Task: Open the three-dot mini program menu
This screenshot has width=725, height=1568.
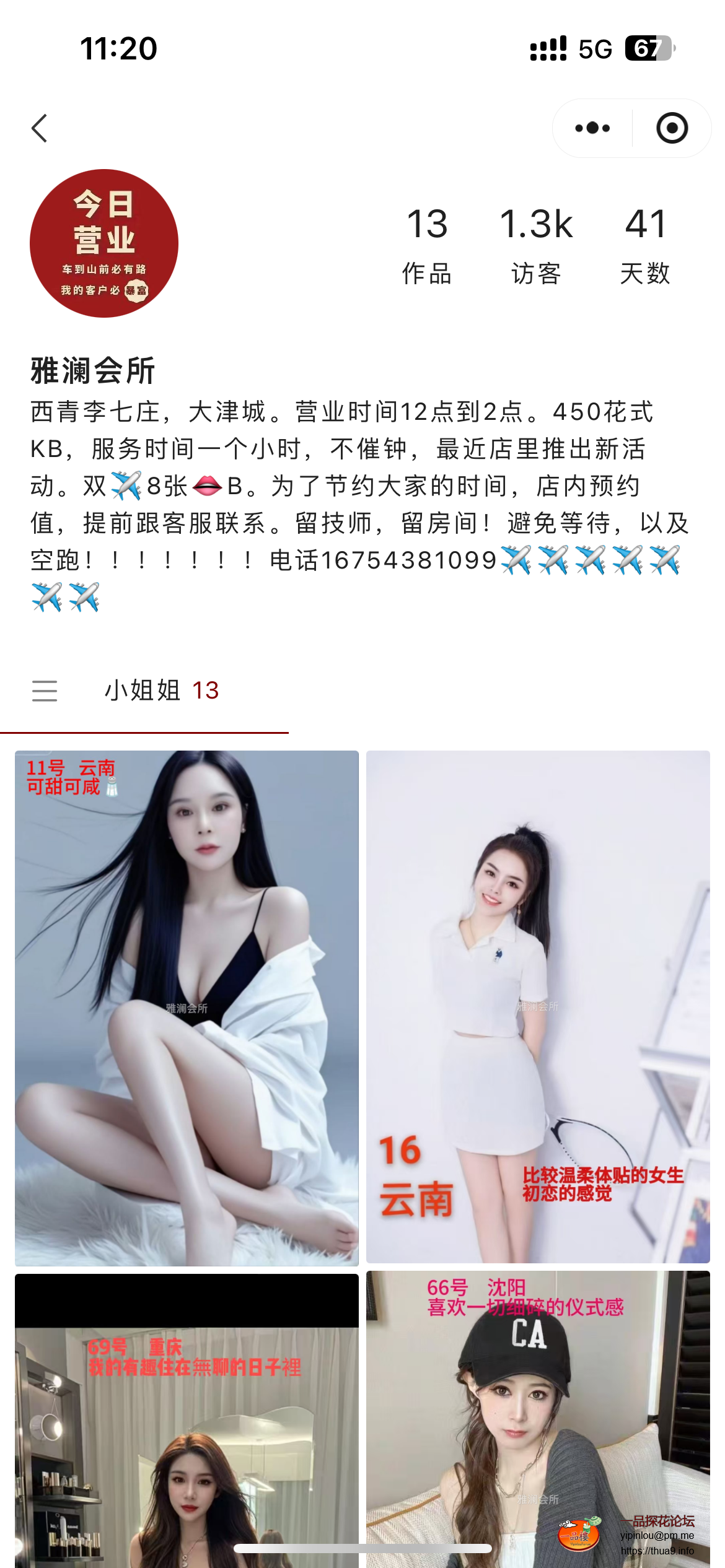Action: (592, 128)
